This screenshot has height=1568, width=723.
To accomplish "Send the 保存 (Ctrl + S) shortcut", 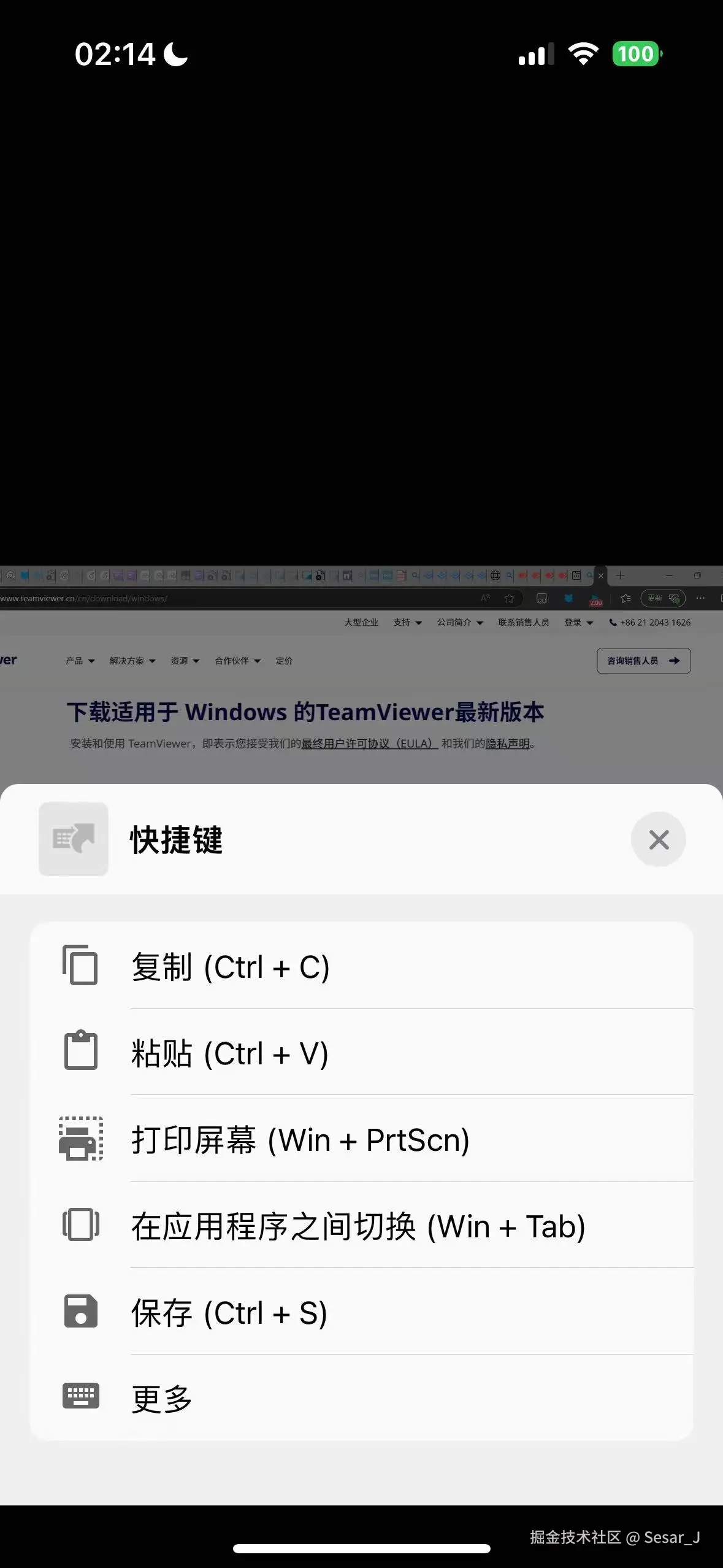I will 361,1312.
